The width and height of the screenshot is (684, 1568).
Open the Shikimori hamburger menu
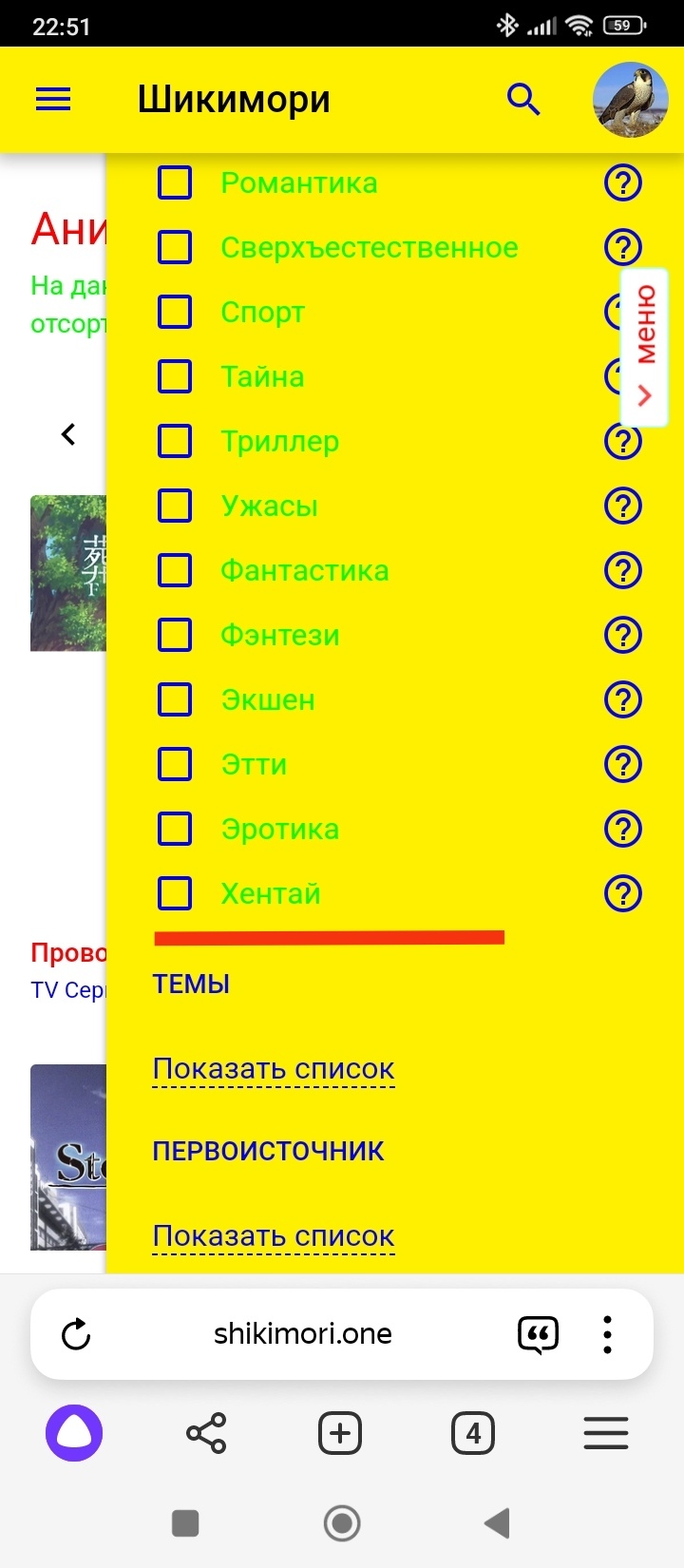click(53, 99)
